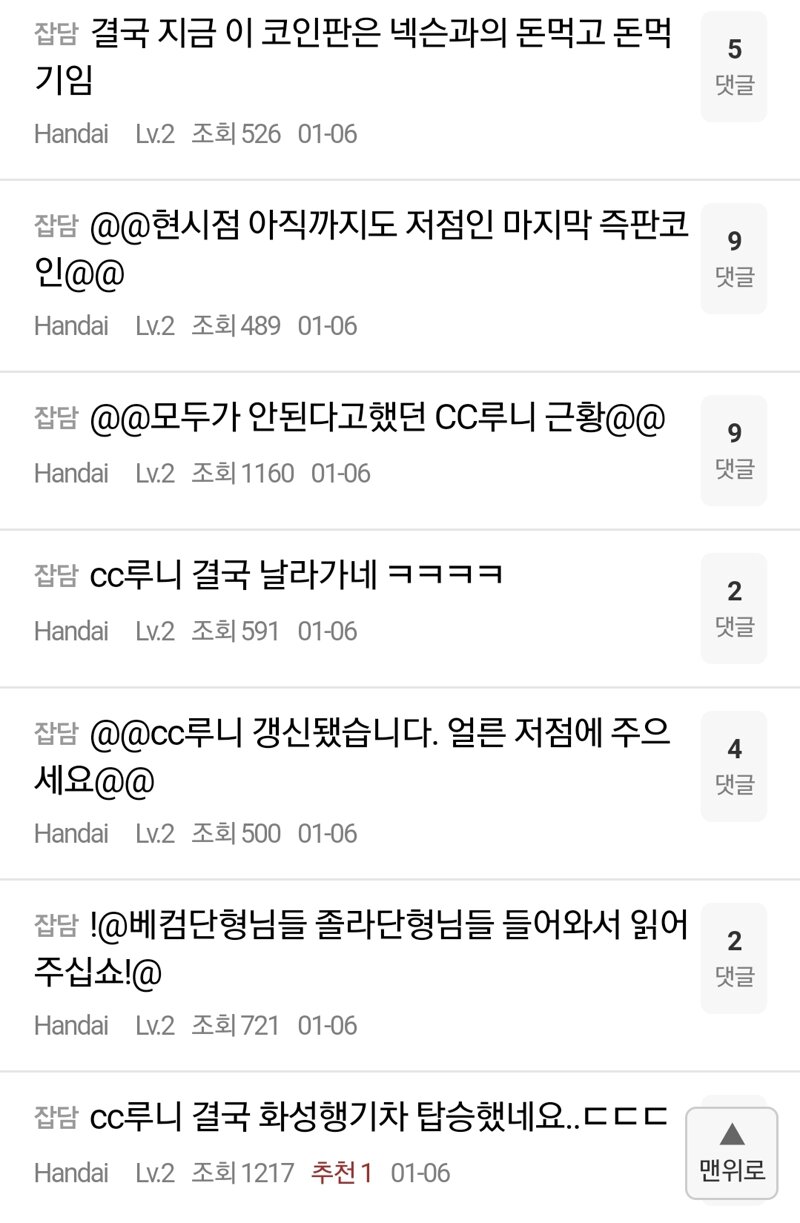View 2 comments on the 날라가네 post
Screen dimensions: 800x1223
coord(734,608)
